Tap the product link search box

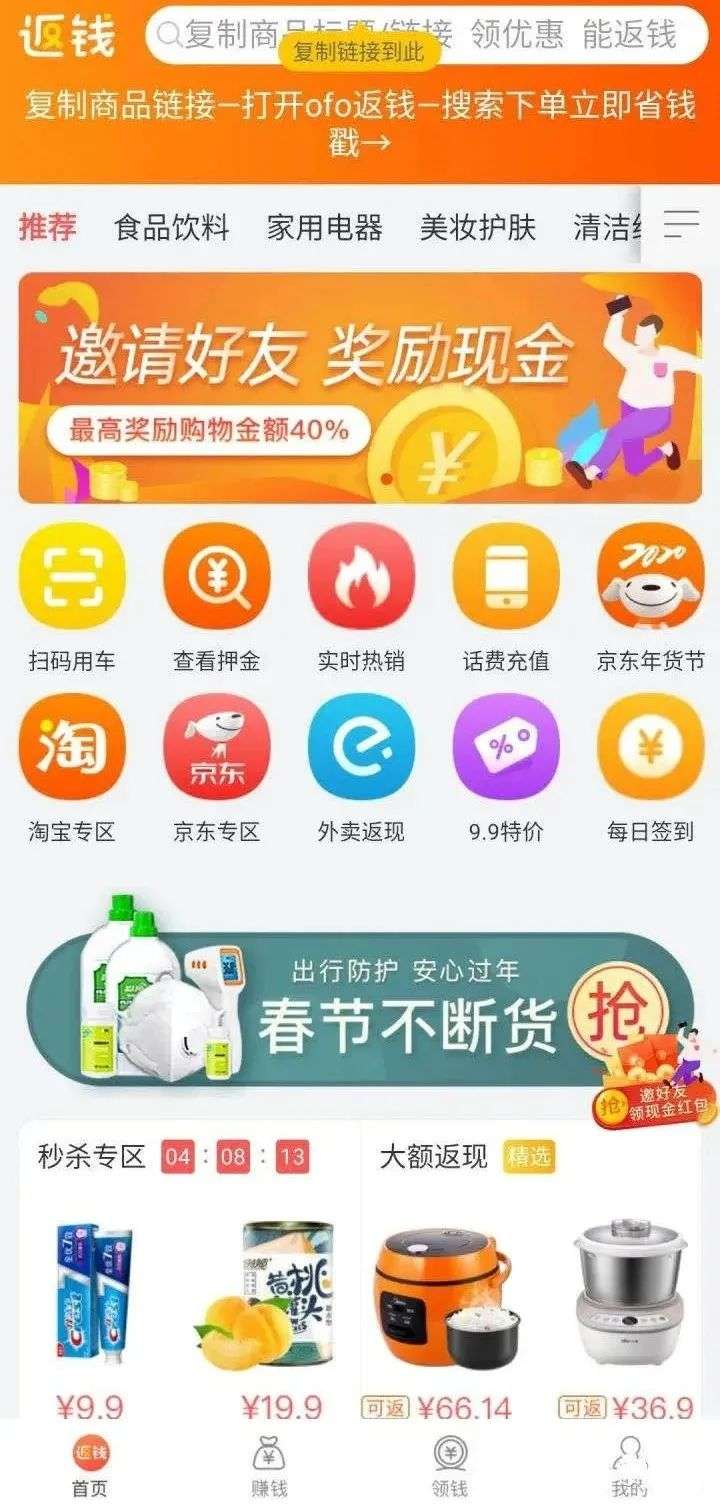pyautogui.click(x=427, y=35)
